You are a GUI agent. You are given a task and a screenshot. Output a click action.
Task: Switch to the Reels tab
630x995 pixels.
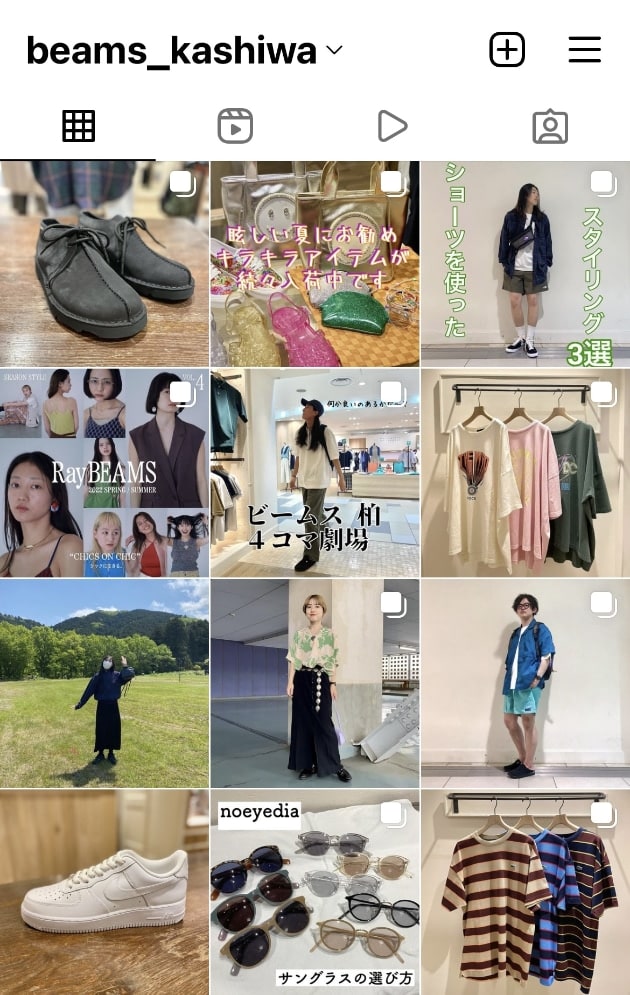(x=235, y=126)
